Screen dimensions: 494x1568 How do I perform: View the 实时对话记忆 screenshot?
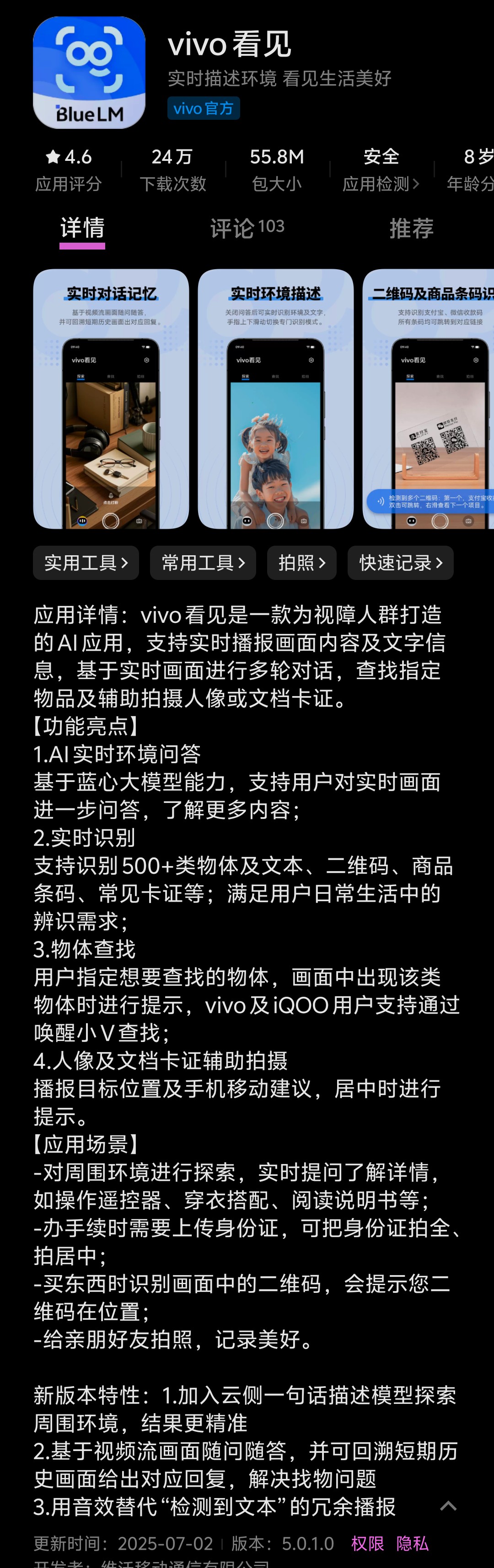111,399
